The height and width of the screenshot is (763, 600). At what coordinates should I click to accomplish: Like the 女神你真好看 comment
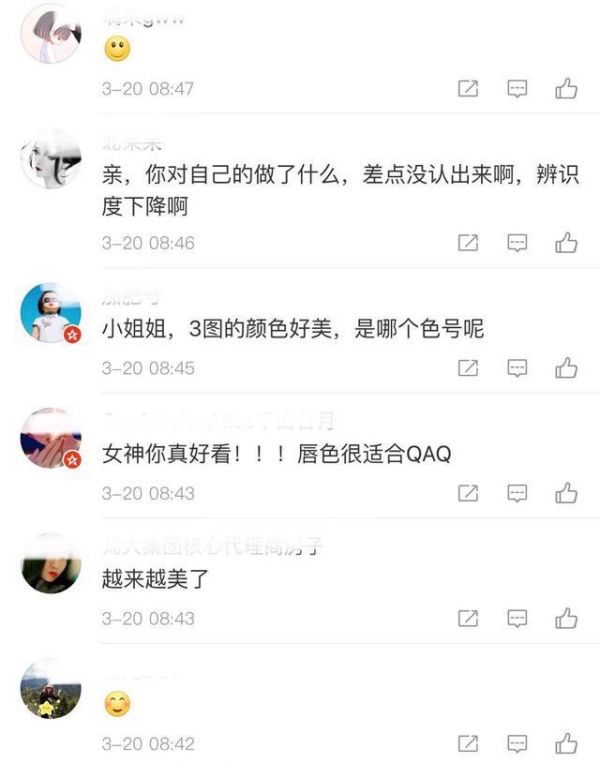pos(567,493)
